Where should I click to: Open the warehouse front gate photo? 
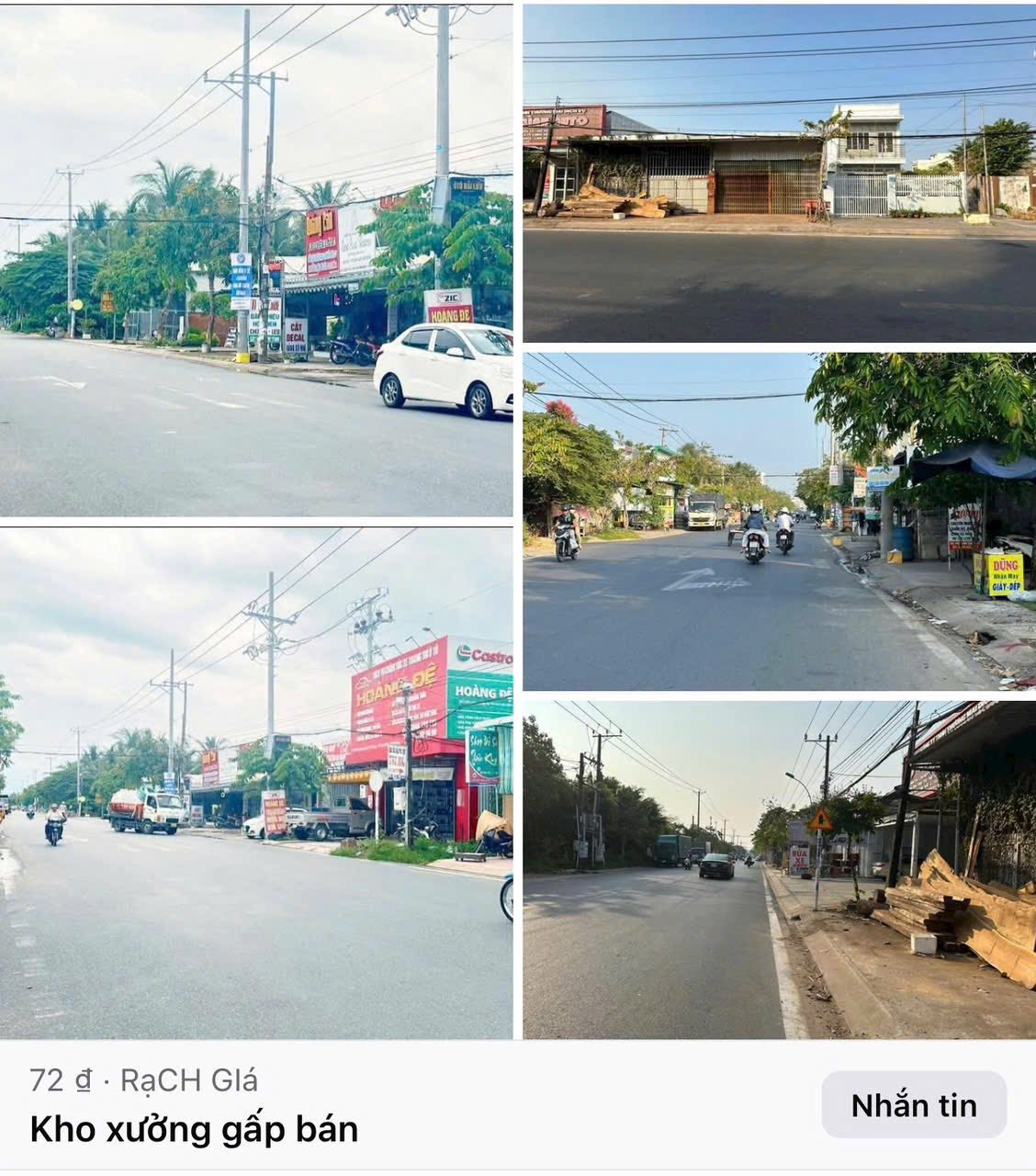click(x=779, y=174)
